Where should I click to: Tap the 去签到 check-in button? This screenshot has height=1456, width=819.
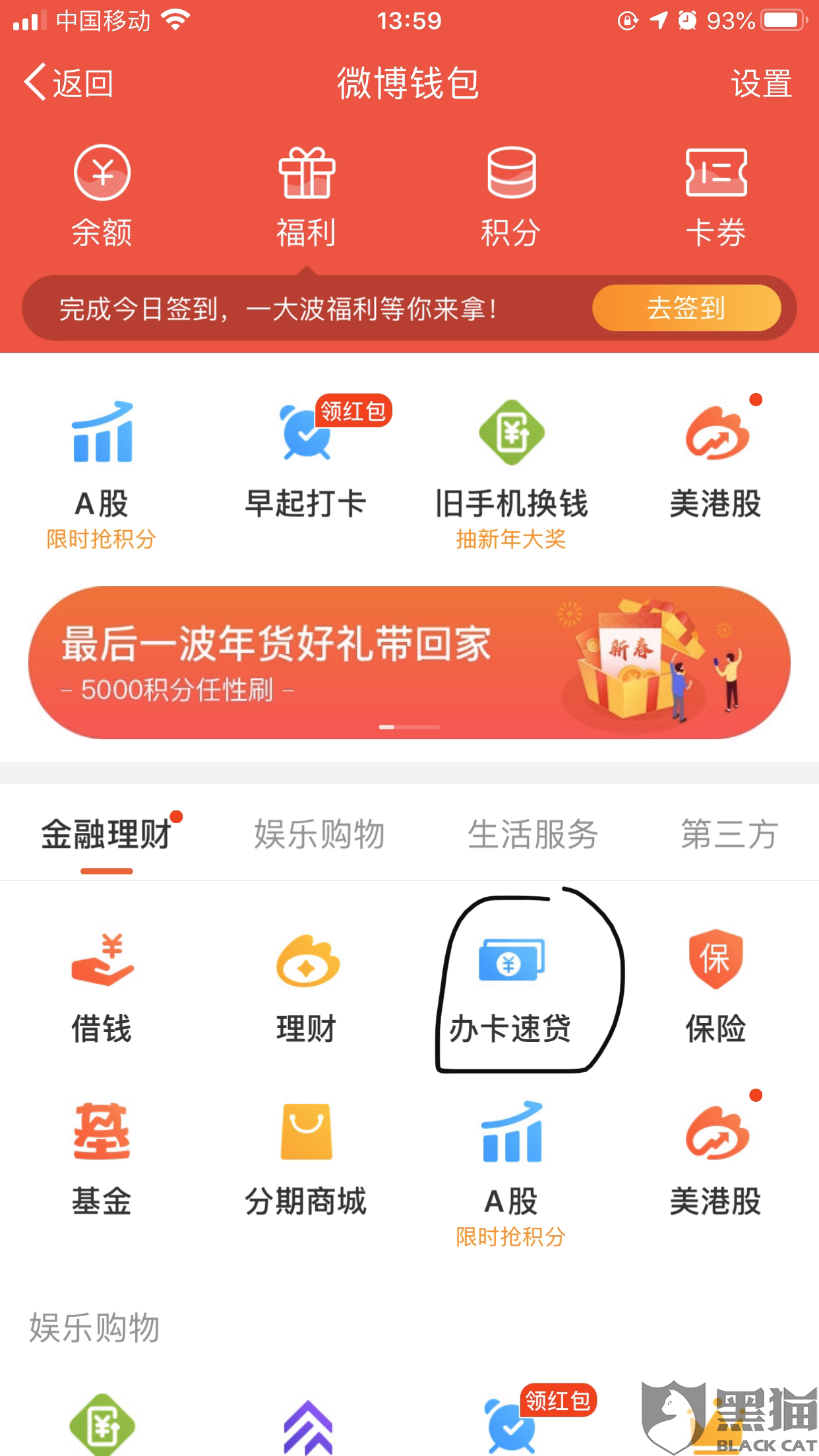(x=686, y=308)
